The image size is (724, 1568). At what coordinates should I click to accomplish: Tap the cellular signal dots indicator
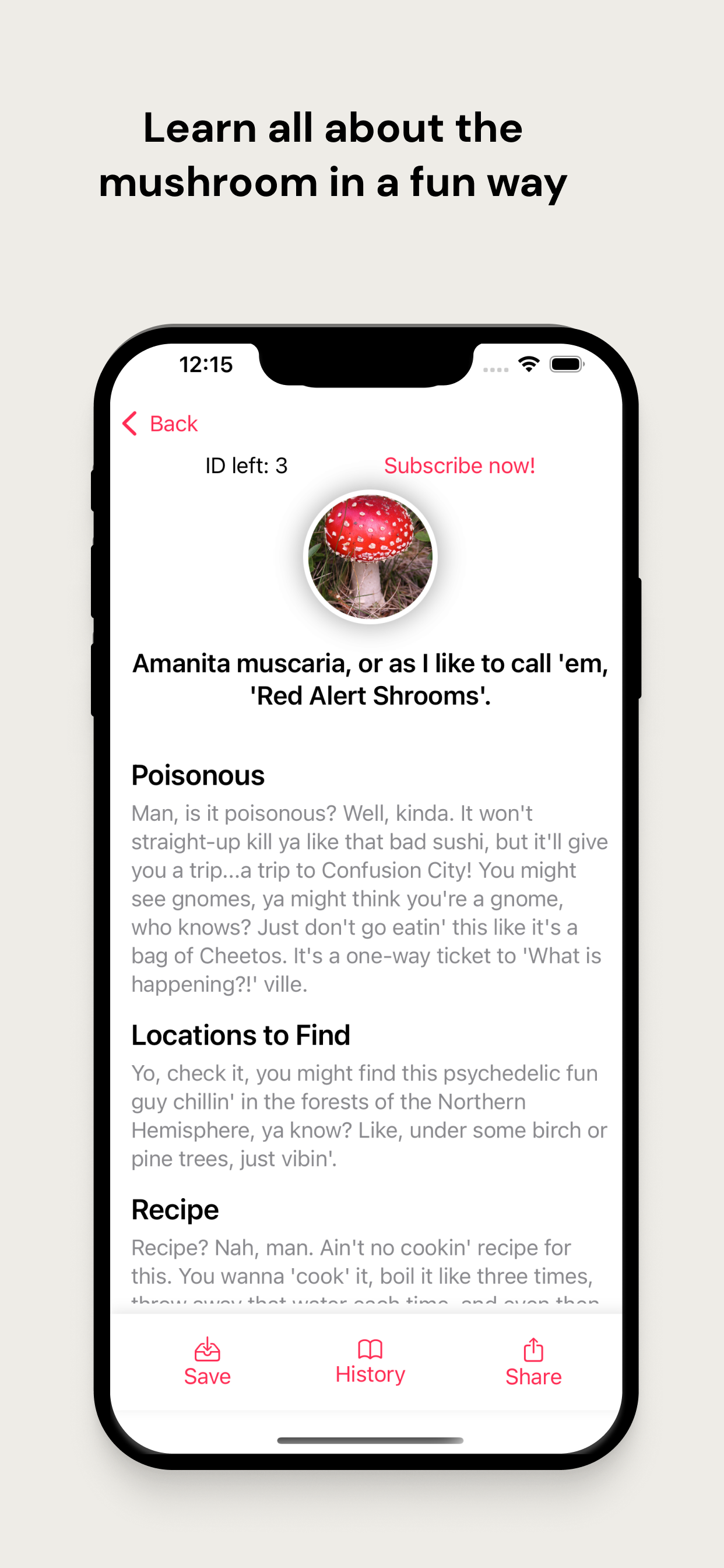click(495, 368)
